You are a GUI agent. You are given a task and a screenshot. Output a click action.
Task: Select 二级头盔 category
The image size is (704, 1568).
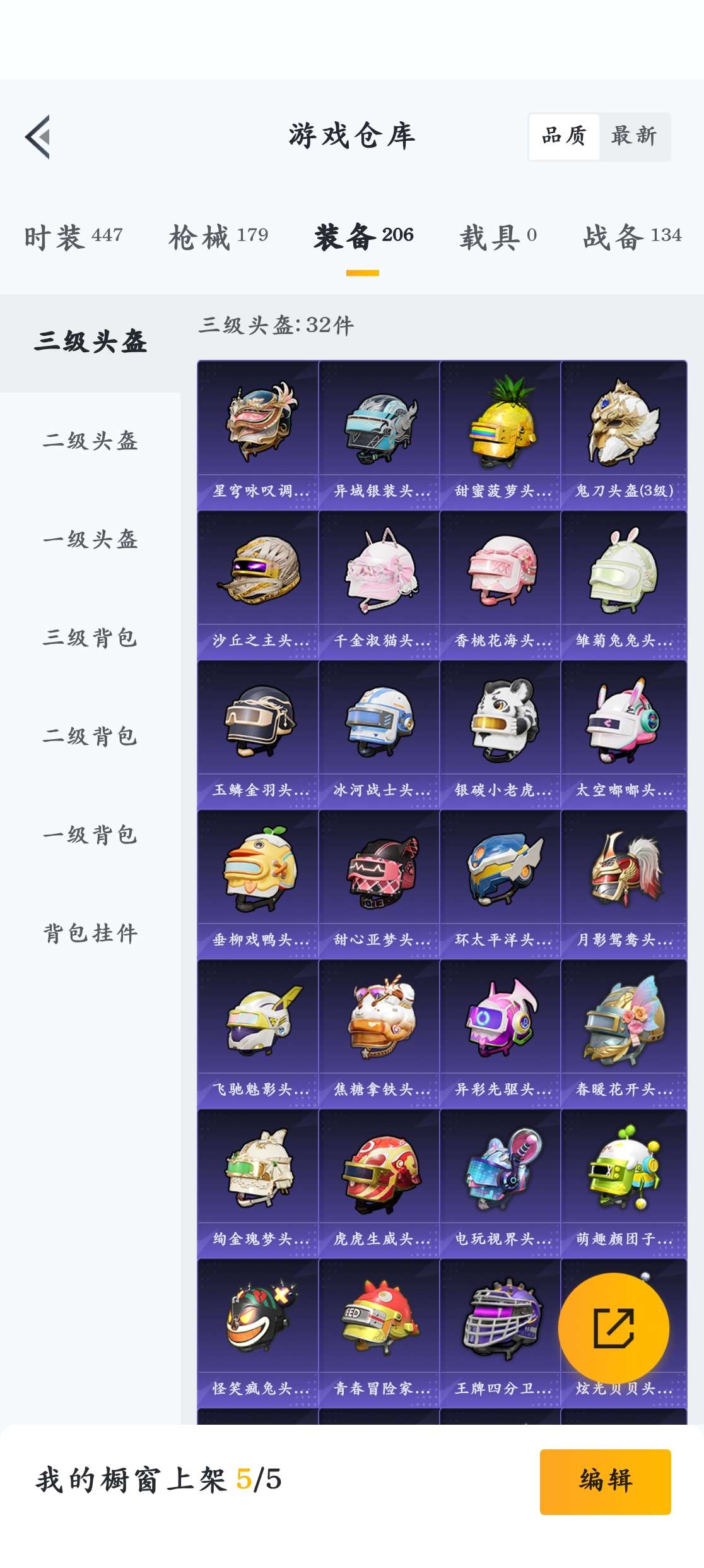(90, 441)
